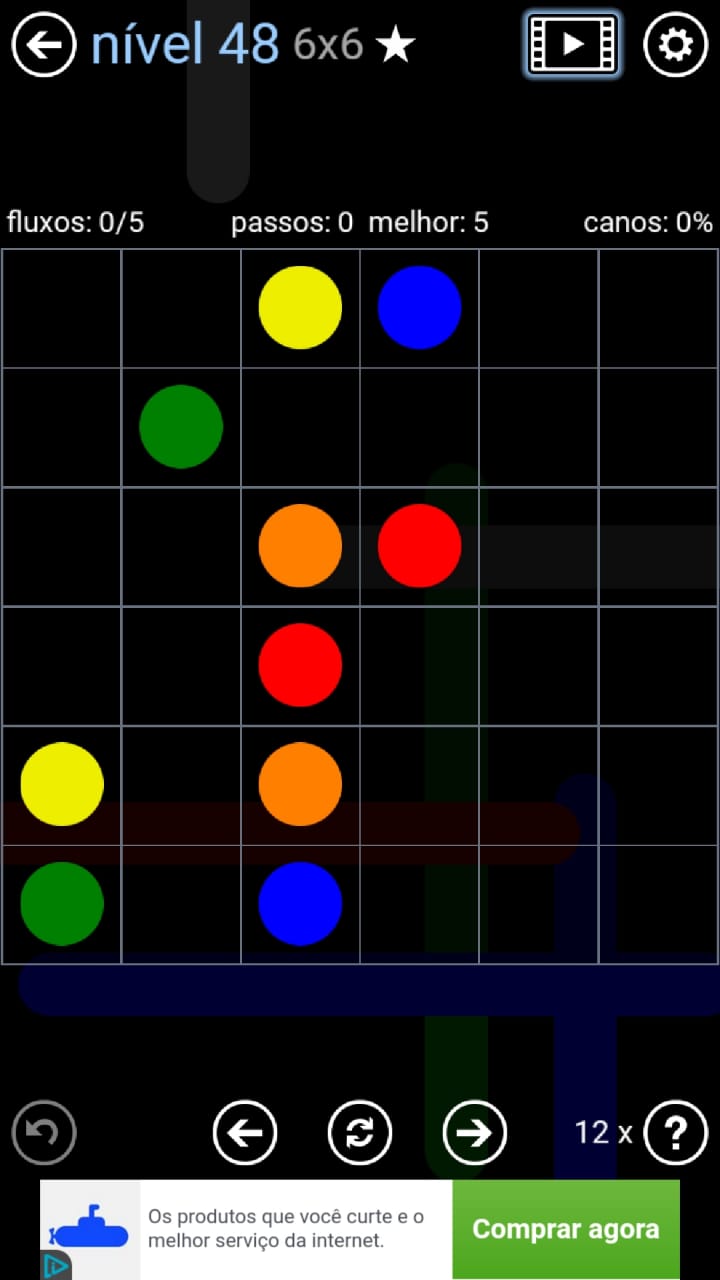Screen dimensions: 720x1280
Task: Select the yellow dot in the fifth row
Action: pos(62,784)
